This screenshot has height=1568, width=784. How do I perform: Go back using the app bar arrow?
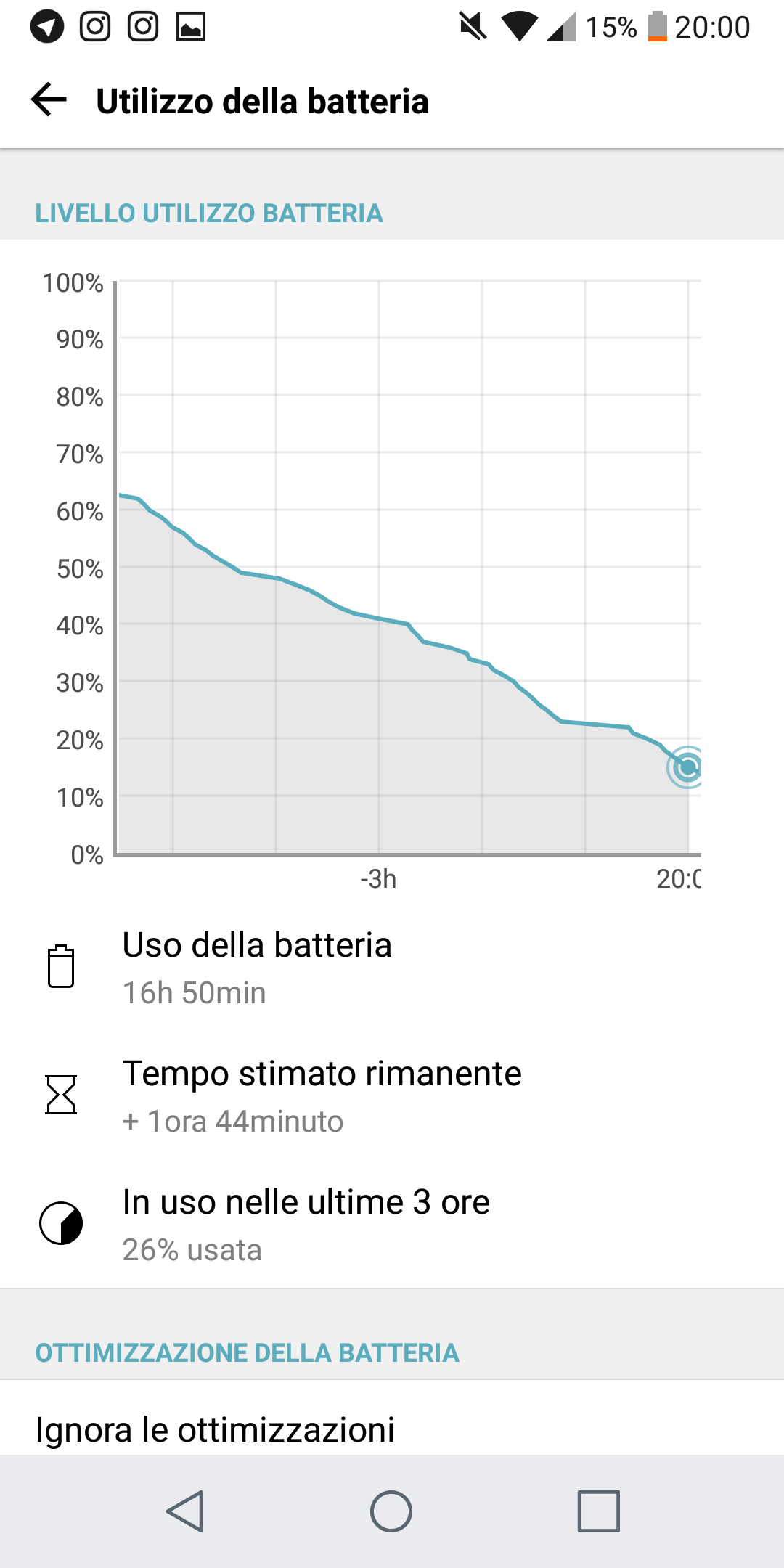click(x=49, y=100)
